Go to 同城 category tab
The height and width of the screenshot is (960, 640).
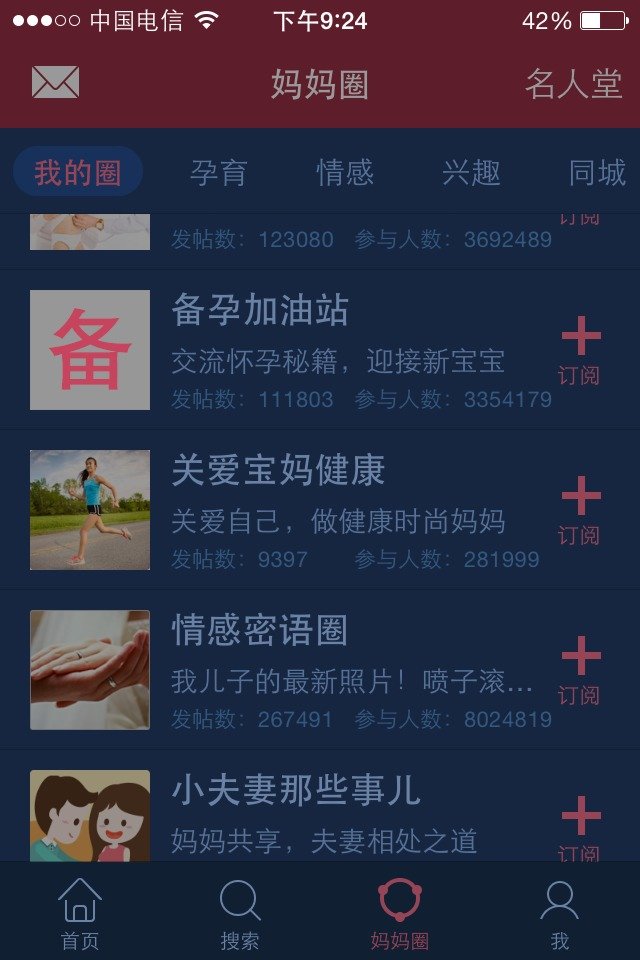tap(596, 172)
